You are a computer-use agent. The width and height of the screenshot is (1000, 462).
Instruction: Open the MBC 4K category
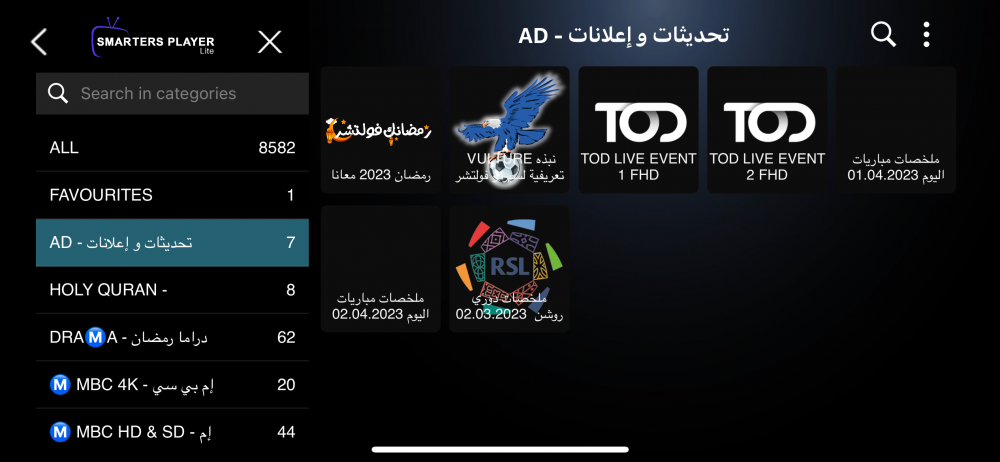[x=172, y=385]
